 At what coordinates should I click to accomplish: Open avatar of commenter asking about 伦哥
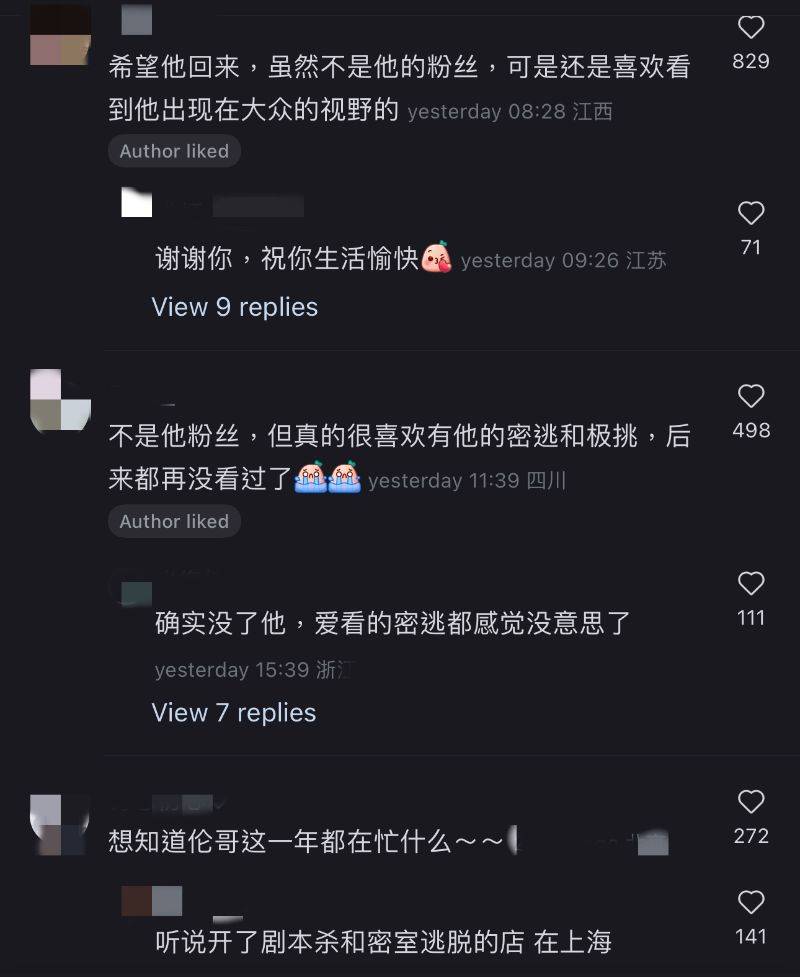[x=60, y=825]
